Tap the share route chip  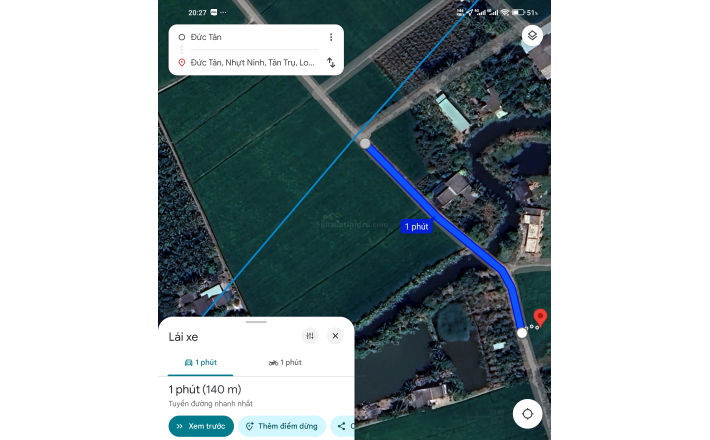342,426
